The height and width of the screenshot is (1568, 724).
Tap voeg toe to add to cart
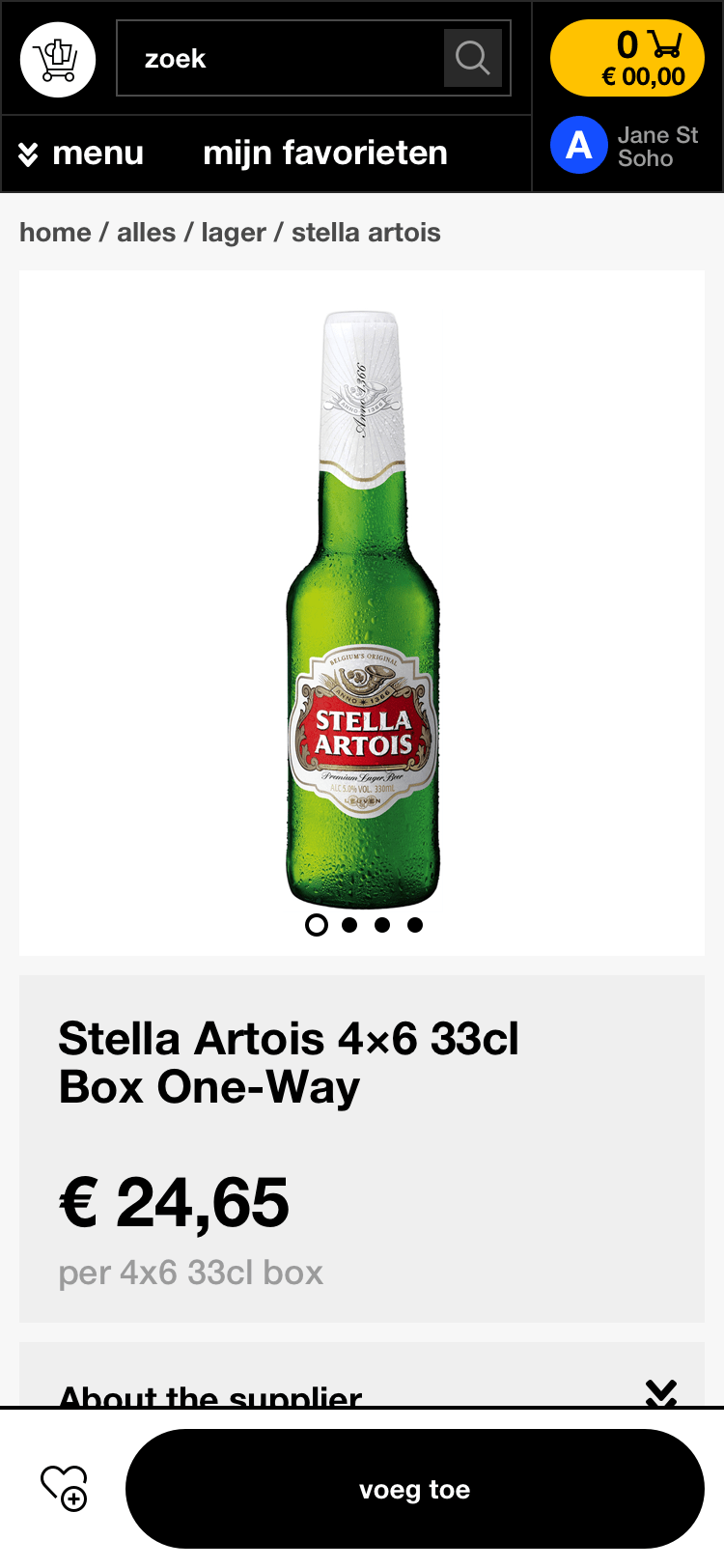coord(415,1490)
